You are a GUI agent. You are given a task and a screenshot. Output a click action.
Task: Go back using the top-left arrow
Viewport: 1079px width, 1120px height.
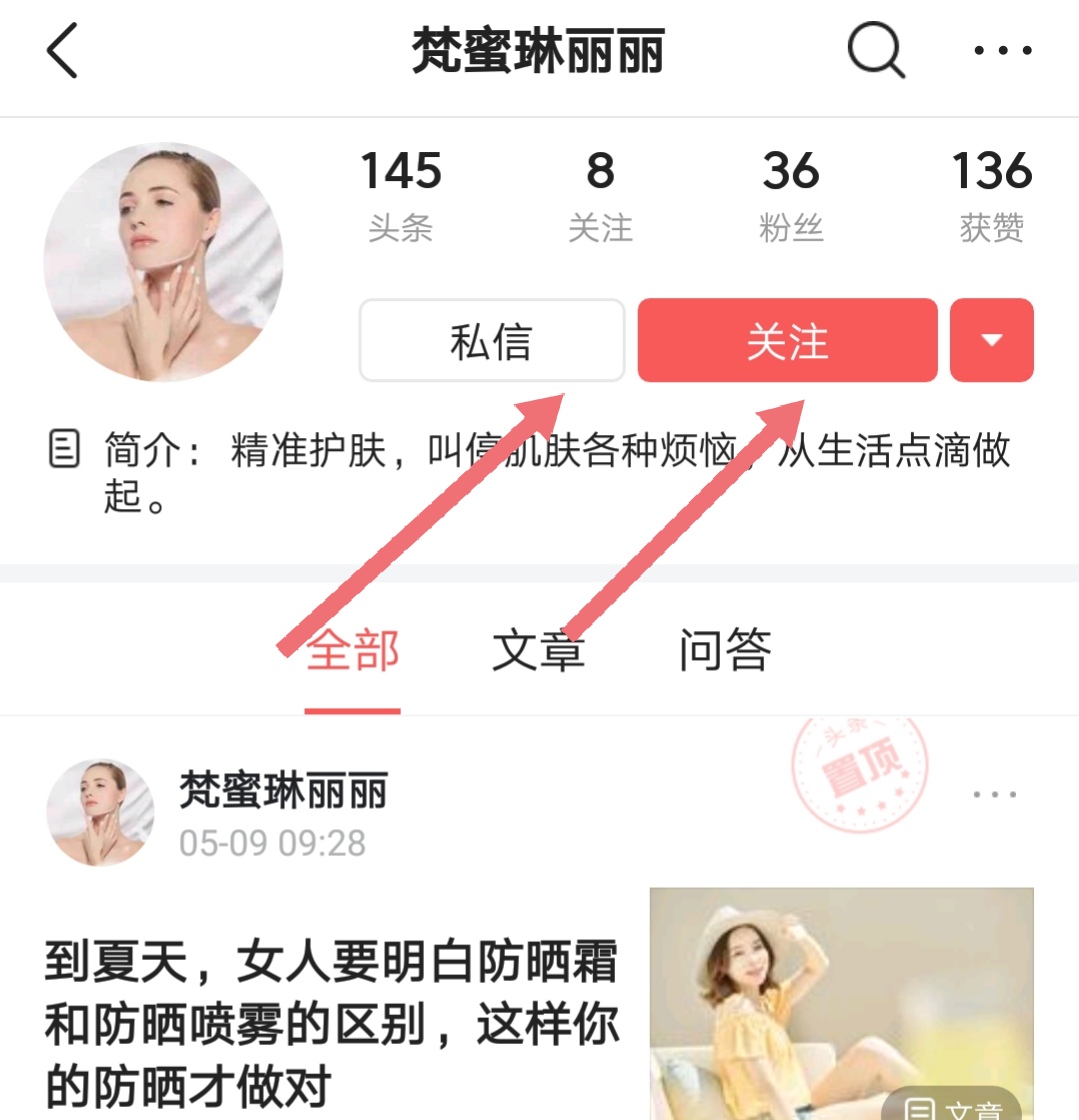coord(62,52)
